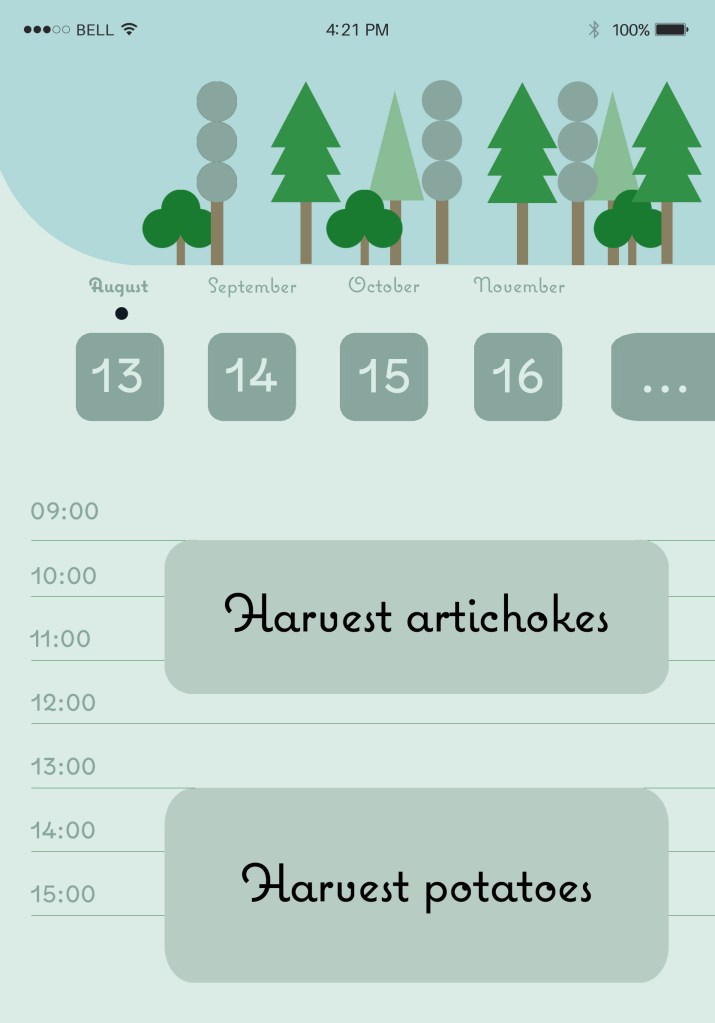Select the September month tab
This screenshot has width=715, height=1023.
point(252,287)
